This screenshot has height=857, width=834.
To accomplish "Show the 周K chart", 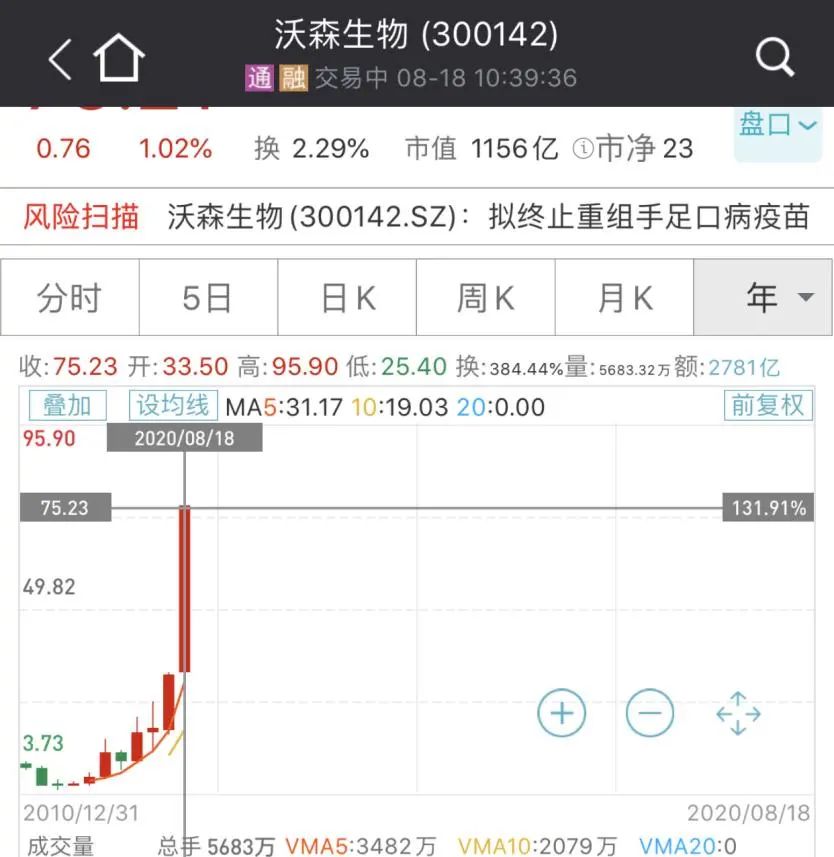I will (x=486, y=297).
